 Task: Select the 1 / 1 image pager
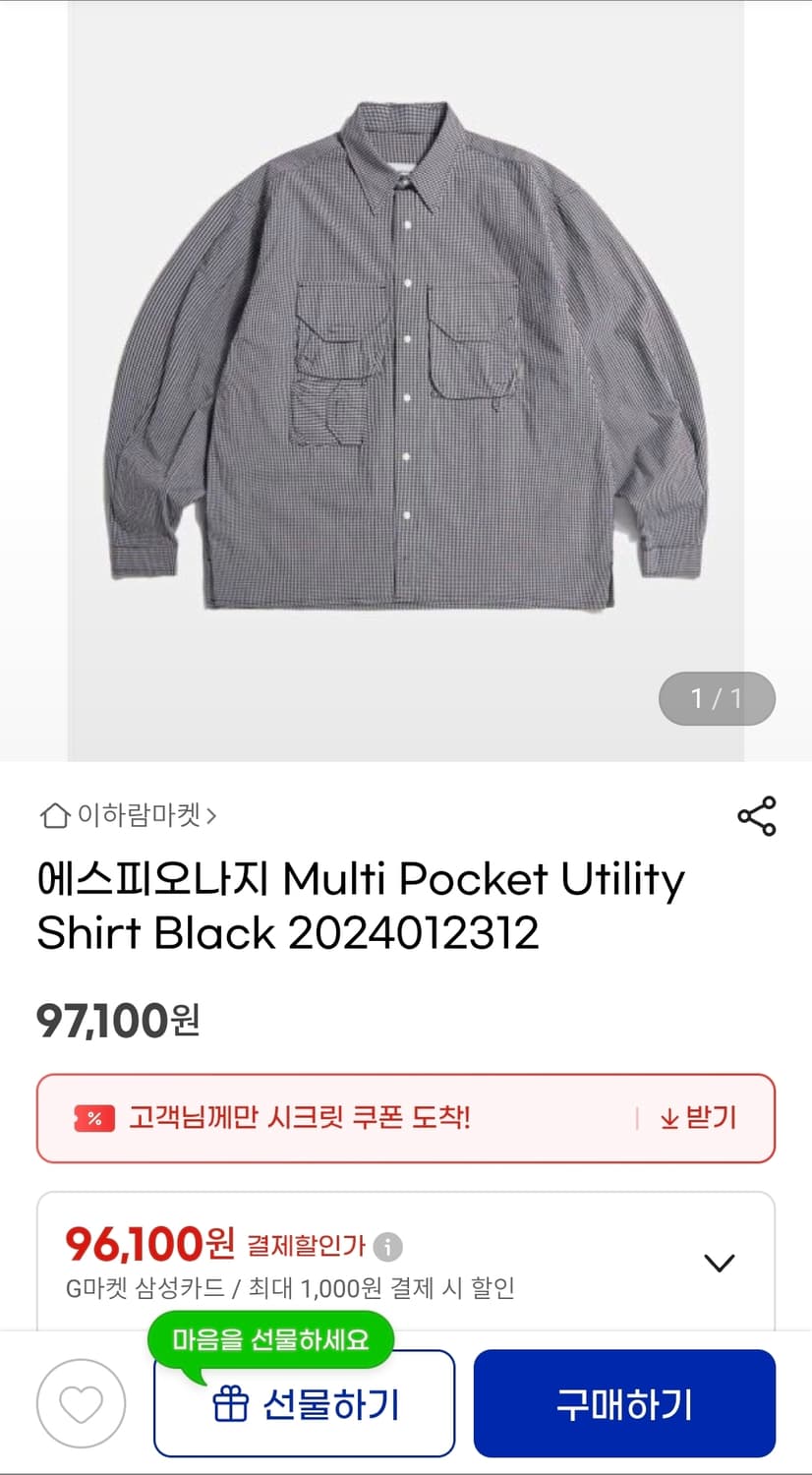pyautogui.click(x=717, y=698)
